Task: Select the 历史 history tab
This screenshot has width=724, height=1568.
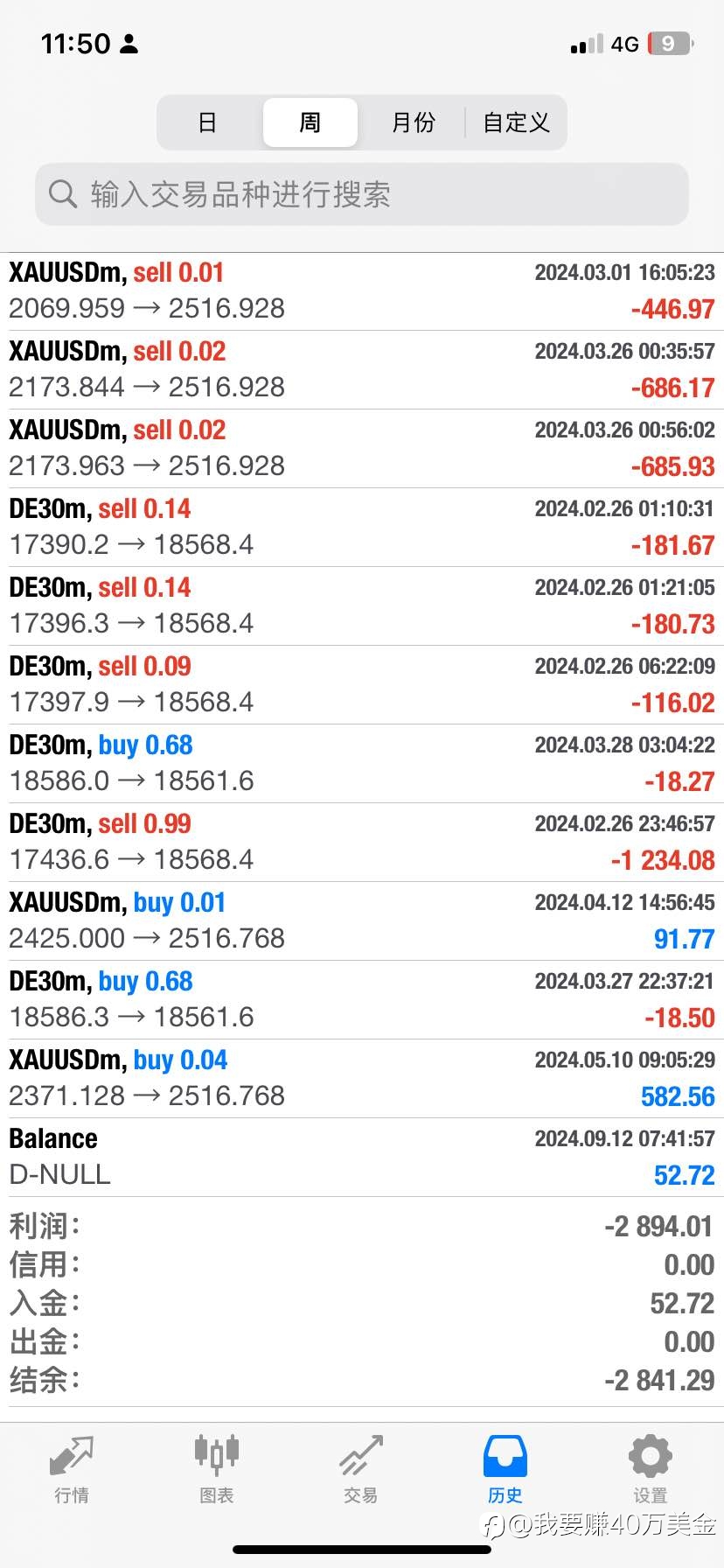Action: tap(505, 1470)
